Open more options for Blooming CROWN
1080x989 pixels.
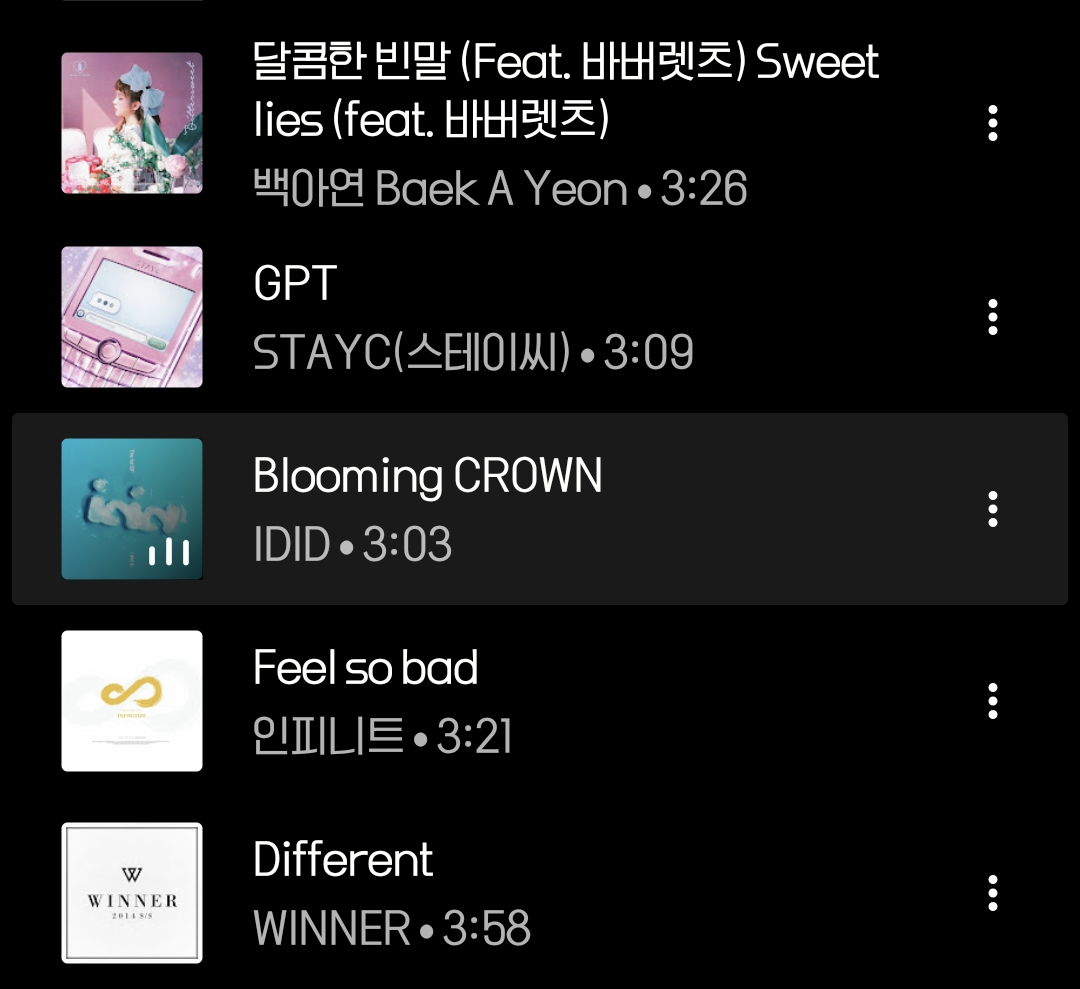(x=992, y=509)
